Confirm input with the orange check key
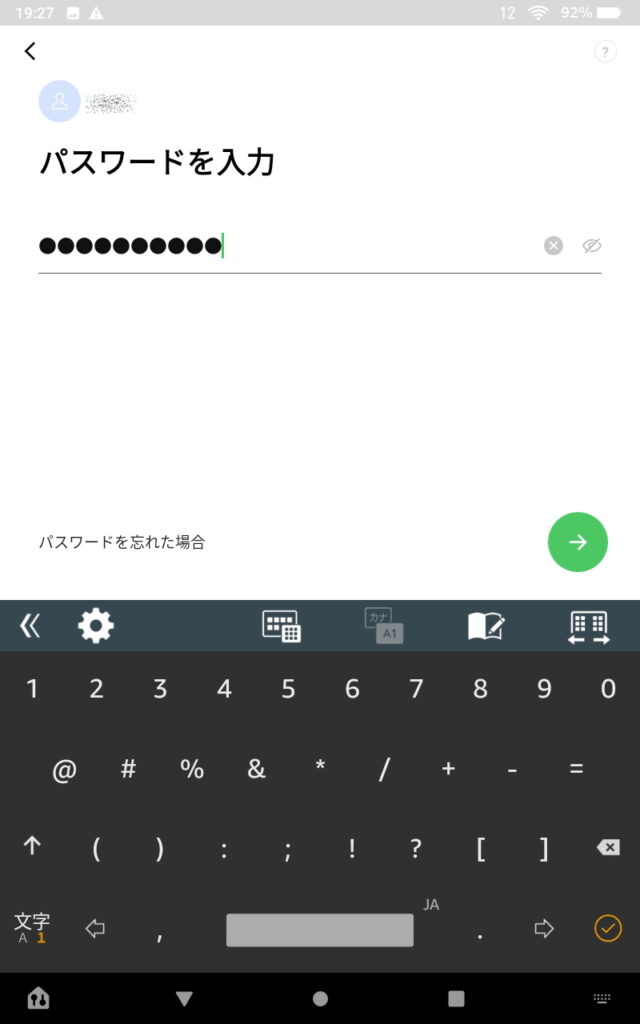The width and height of the screenshot is (640, 1024). tap(608, 928)
